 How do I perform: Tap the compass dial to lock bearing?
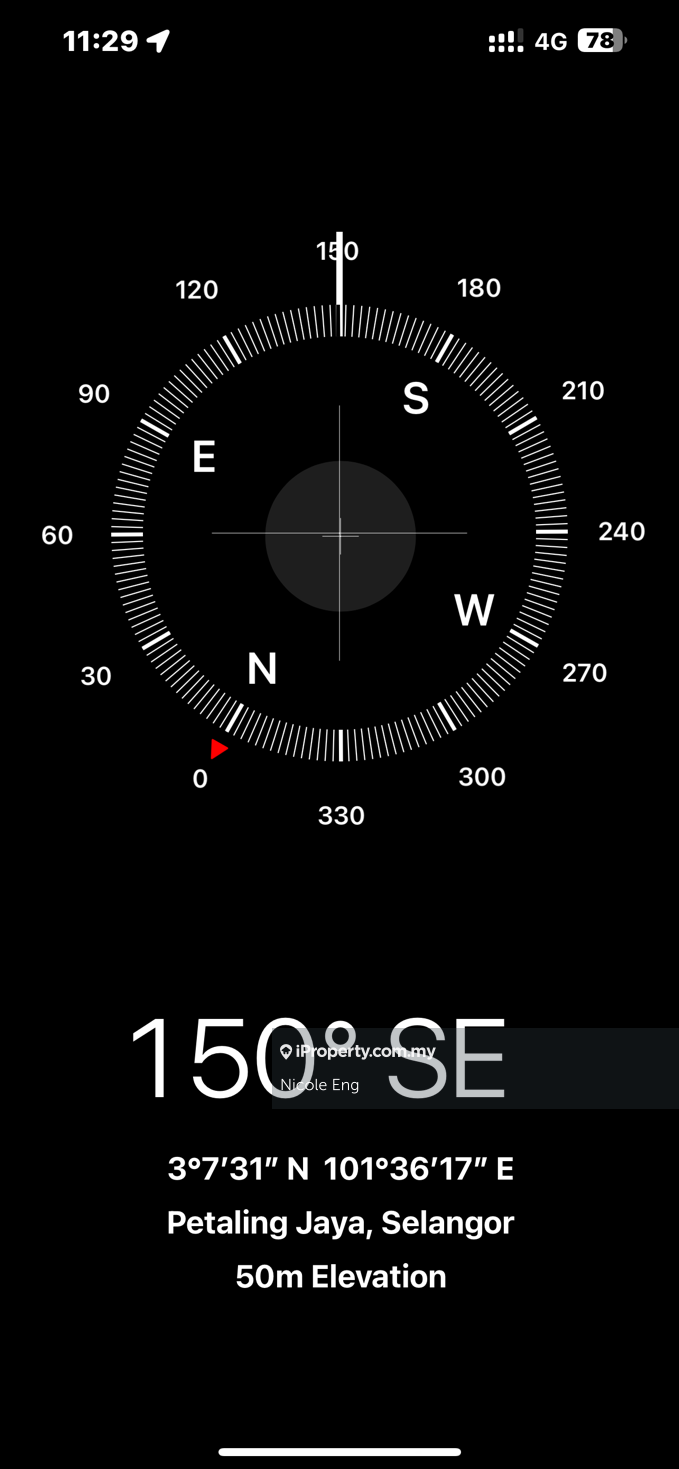pos(340,536)
